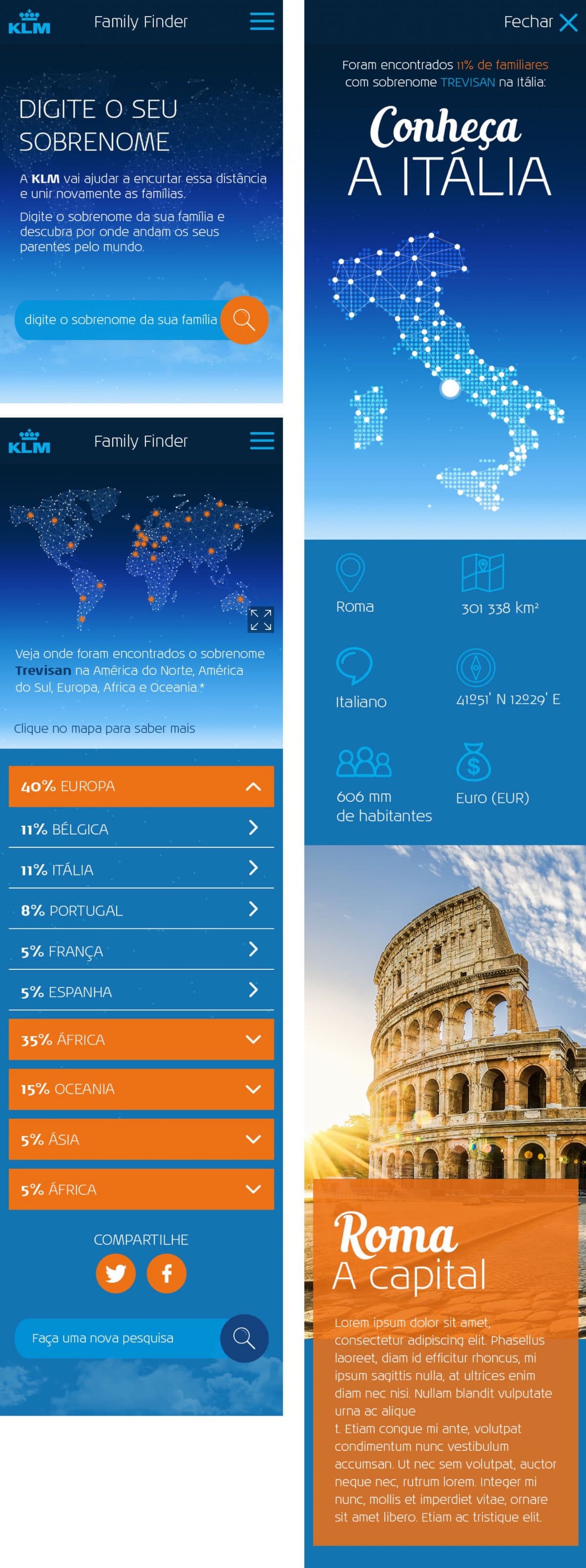Open details for 11% ITÁLIA

tap(141, 869)
